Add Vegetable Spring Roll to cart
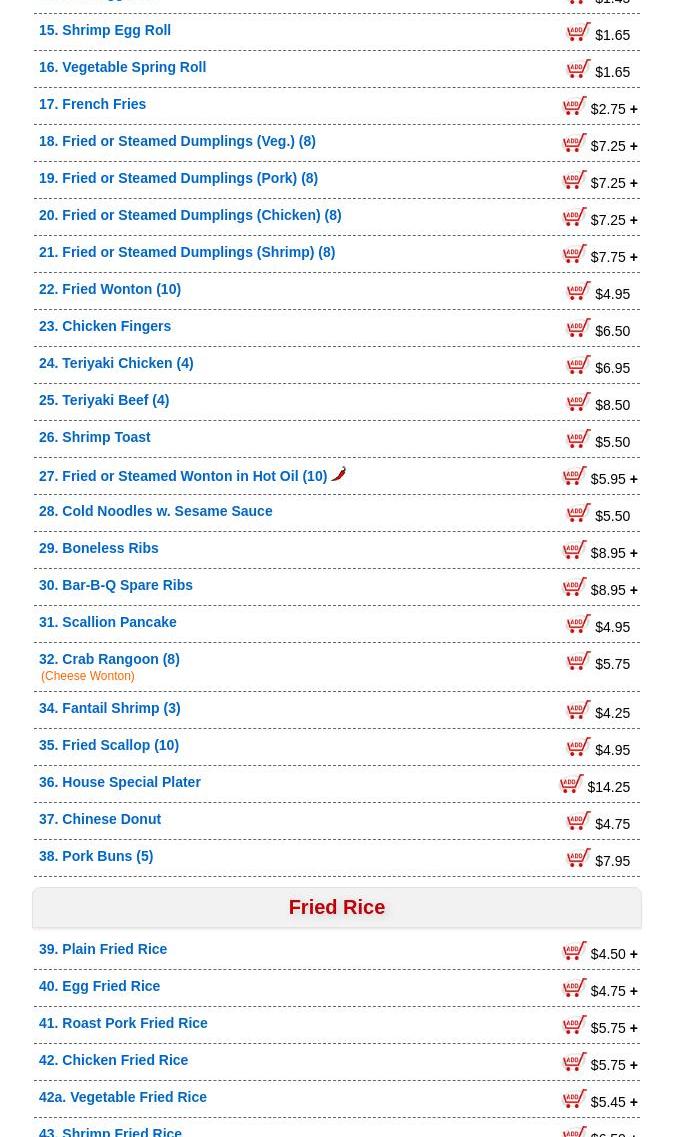Image resolution: width=675 pixels, height=1137 pixels. pyautogui.click(x=578, y=69)
